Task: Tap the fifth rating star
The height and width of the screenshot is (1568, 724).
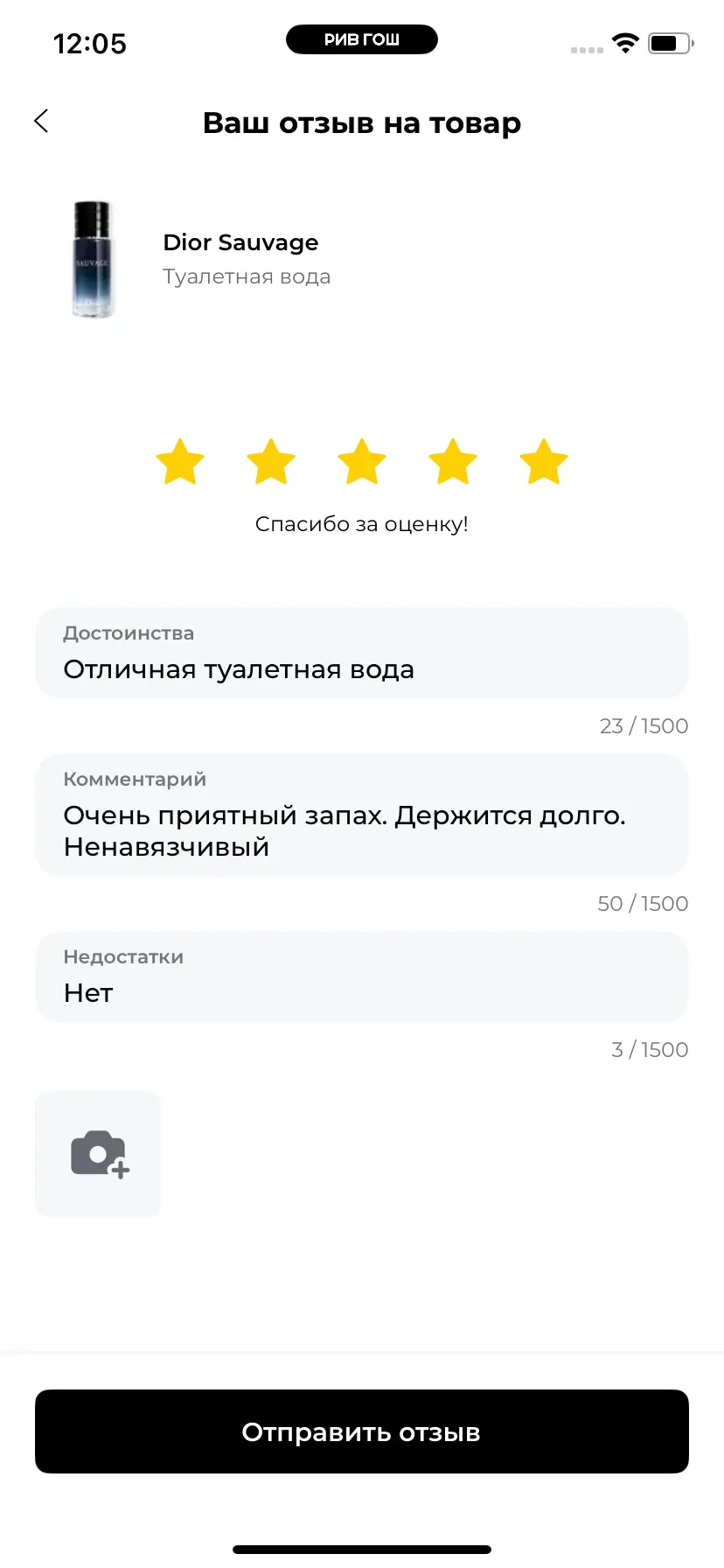Action: coord(544,461)
